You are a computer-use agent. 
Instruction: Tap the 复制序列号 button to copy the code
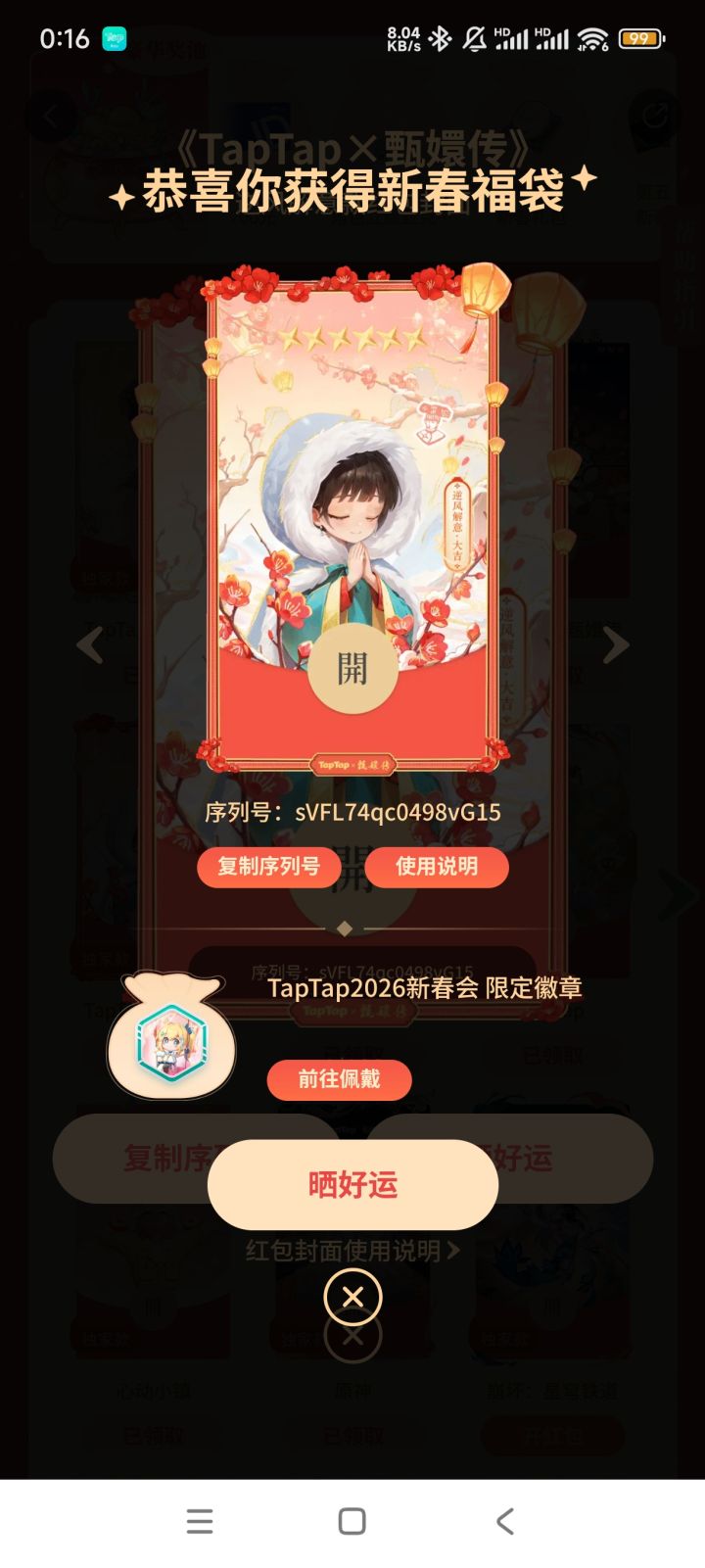coord(267,867)
